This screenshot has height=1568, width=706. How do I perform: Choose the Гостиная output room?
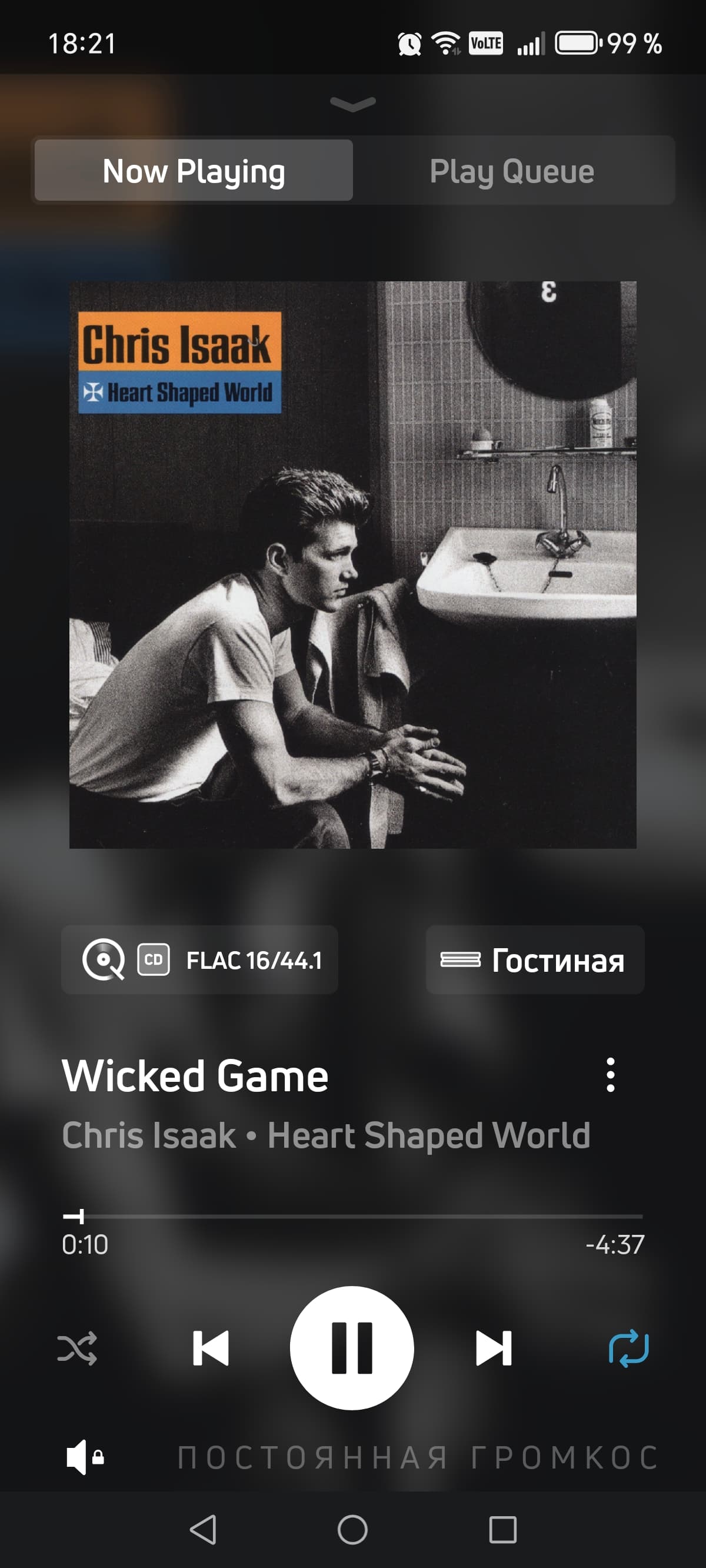coord(535,960)
